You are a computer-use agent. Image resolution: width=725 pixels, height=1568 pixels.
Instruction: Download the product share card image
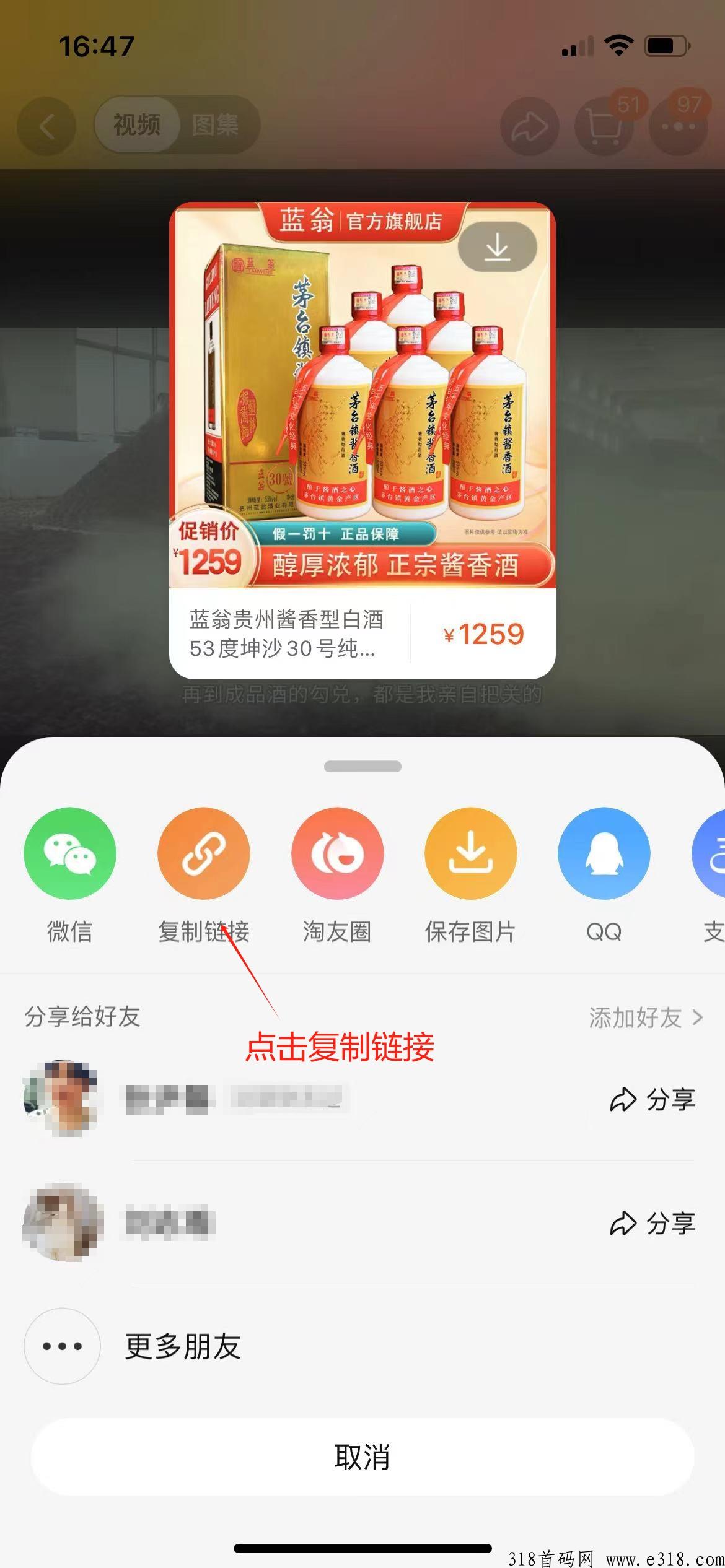[x=497, y=247]
